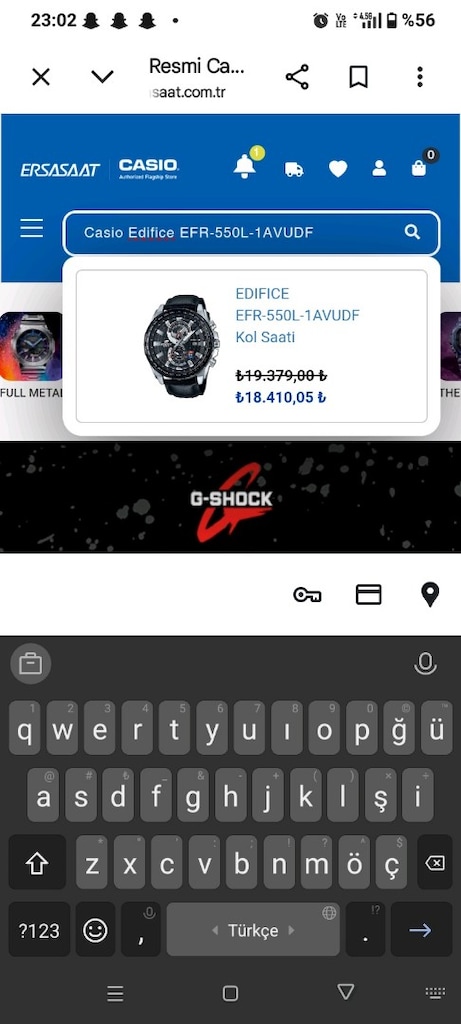Open the browser overflow menu
Image resolution: width=461 pixels, height=1024 pixels.
420,77
